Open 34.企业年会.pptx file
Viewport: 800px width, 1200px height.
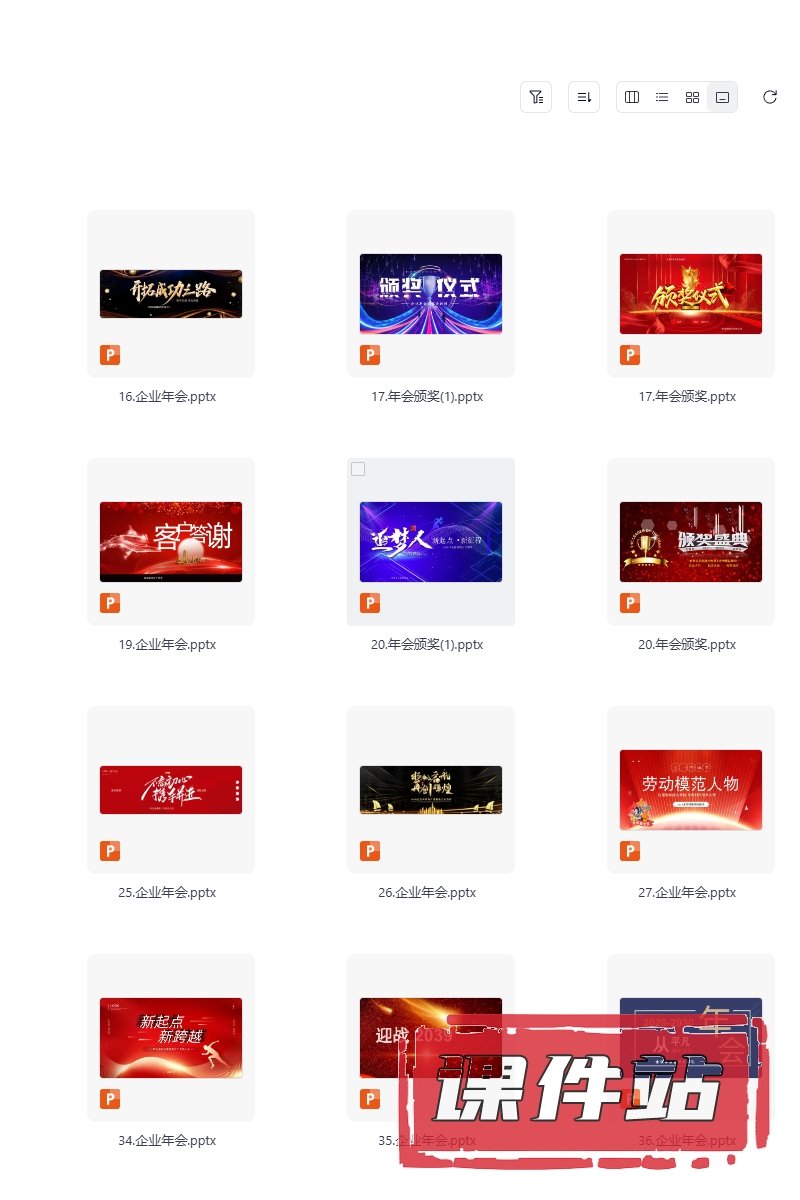(x=171, y=1038)
